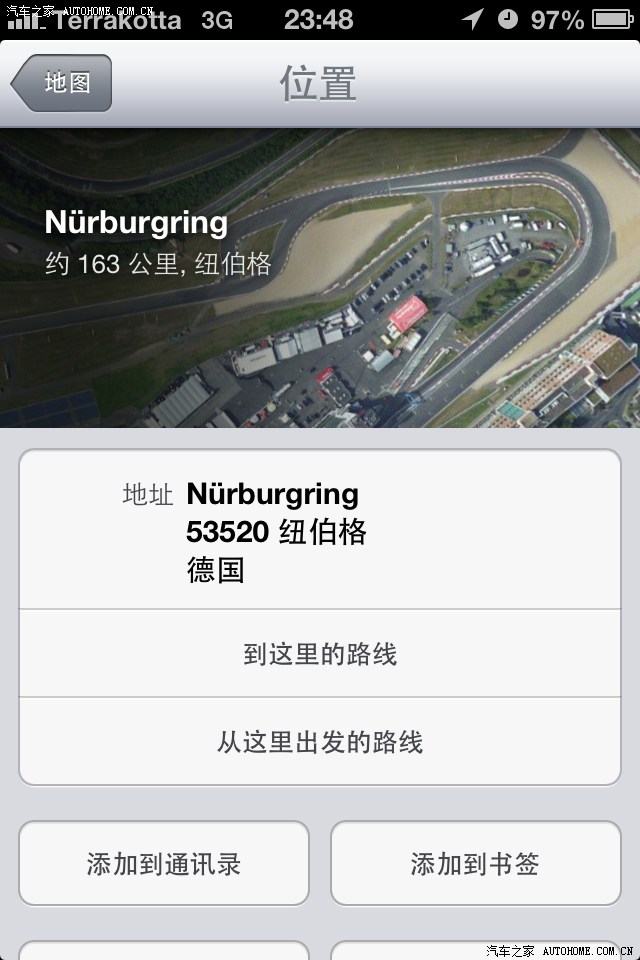The width and height of the screenshot is (640, 960).
Task: Choose 添加到书签 to bookmark location
Action: tap(475, 864)
